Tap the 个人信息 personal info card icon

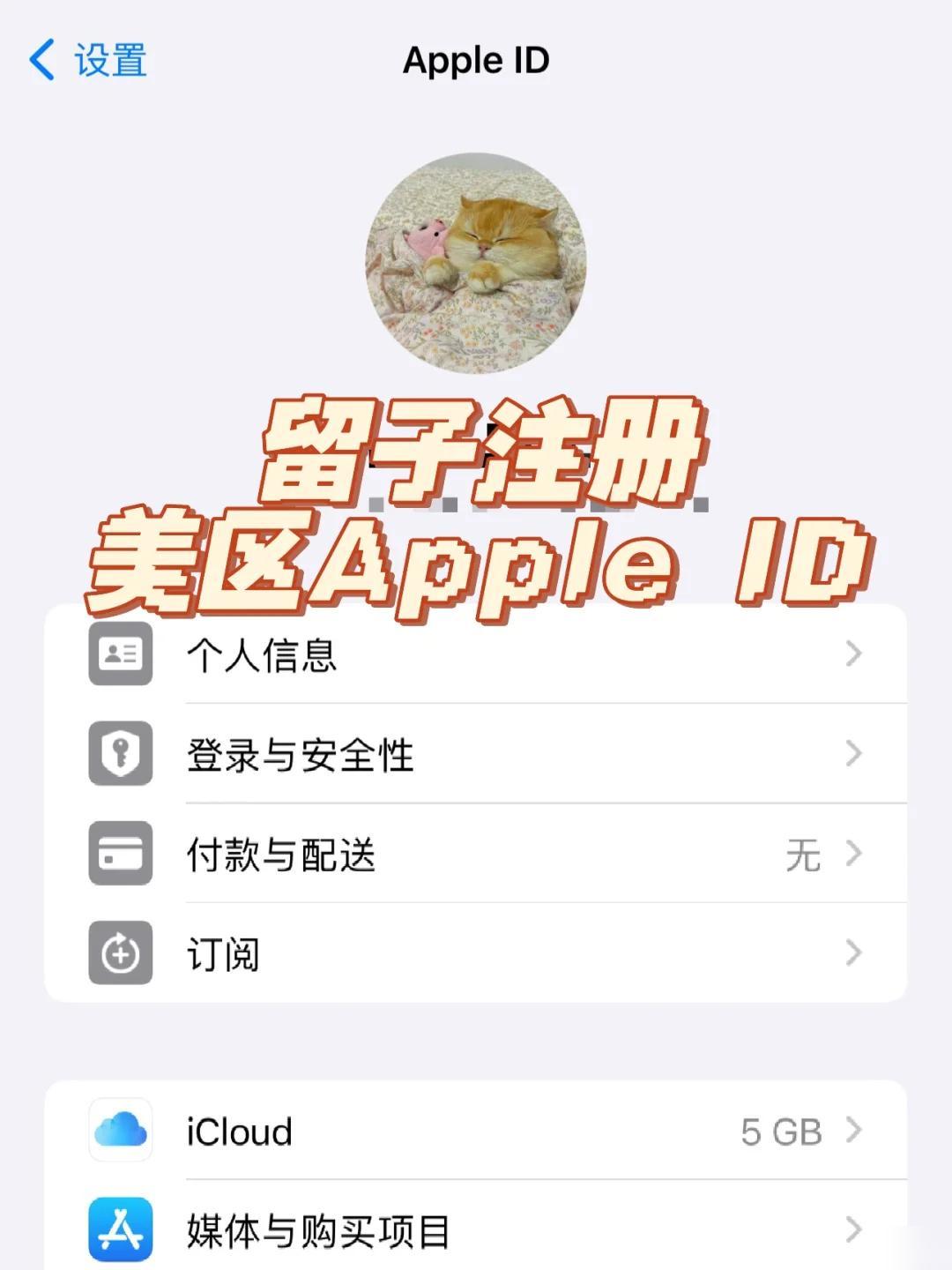point(119,654)
